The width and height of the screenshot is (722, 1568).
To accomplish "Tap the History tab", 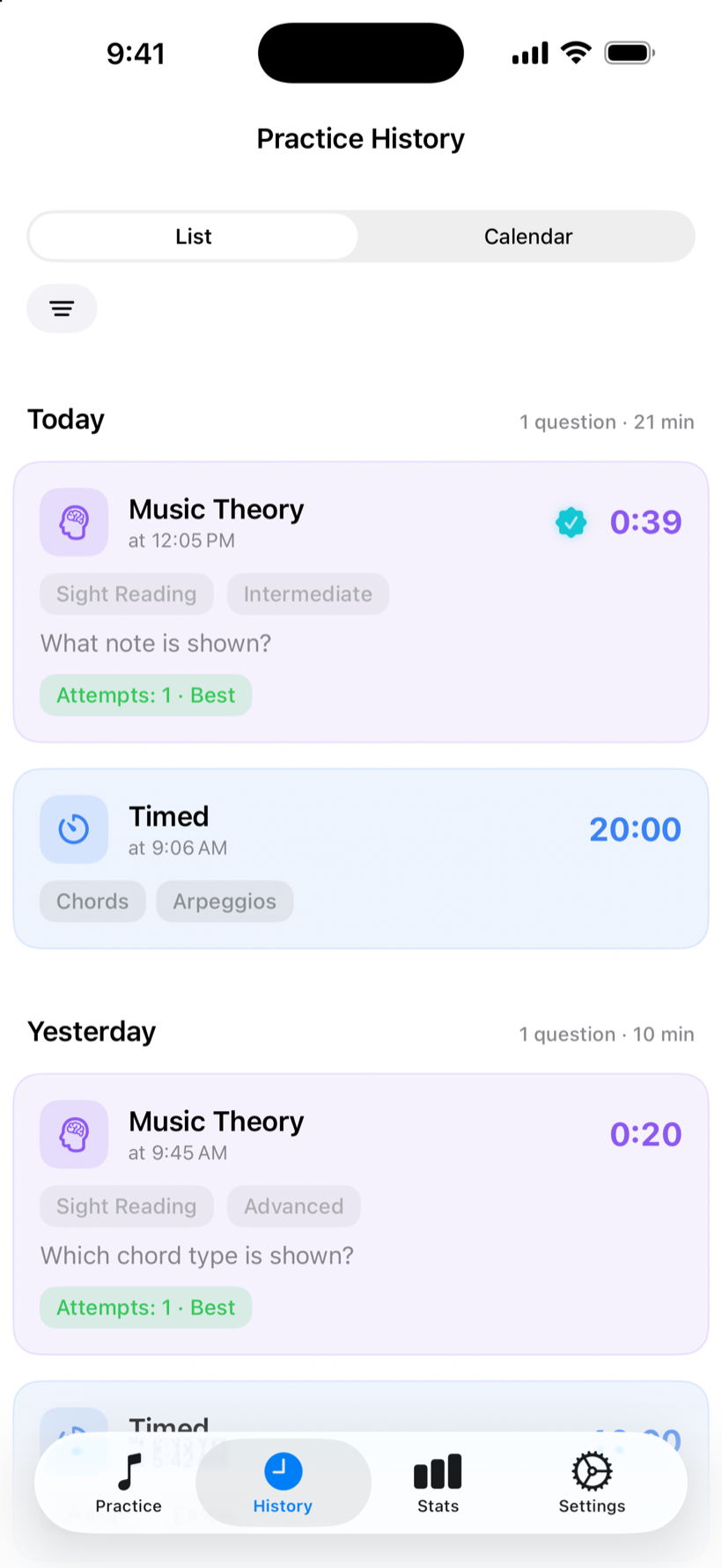I will (283, 1485).
